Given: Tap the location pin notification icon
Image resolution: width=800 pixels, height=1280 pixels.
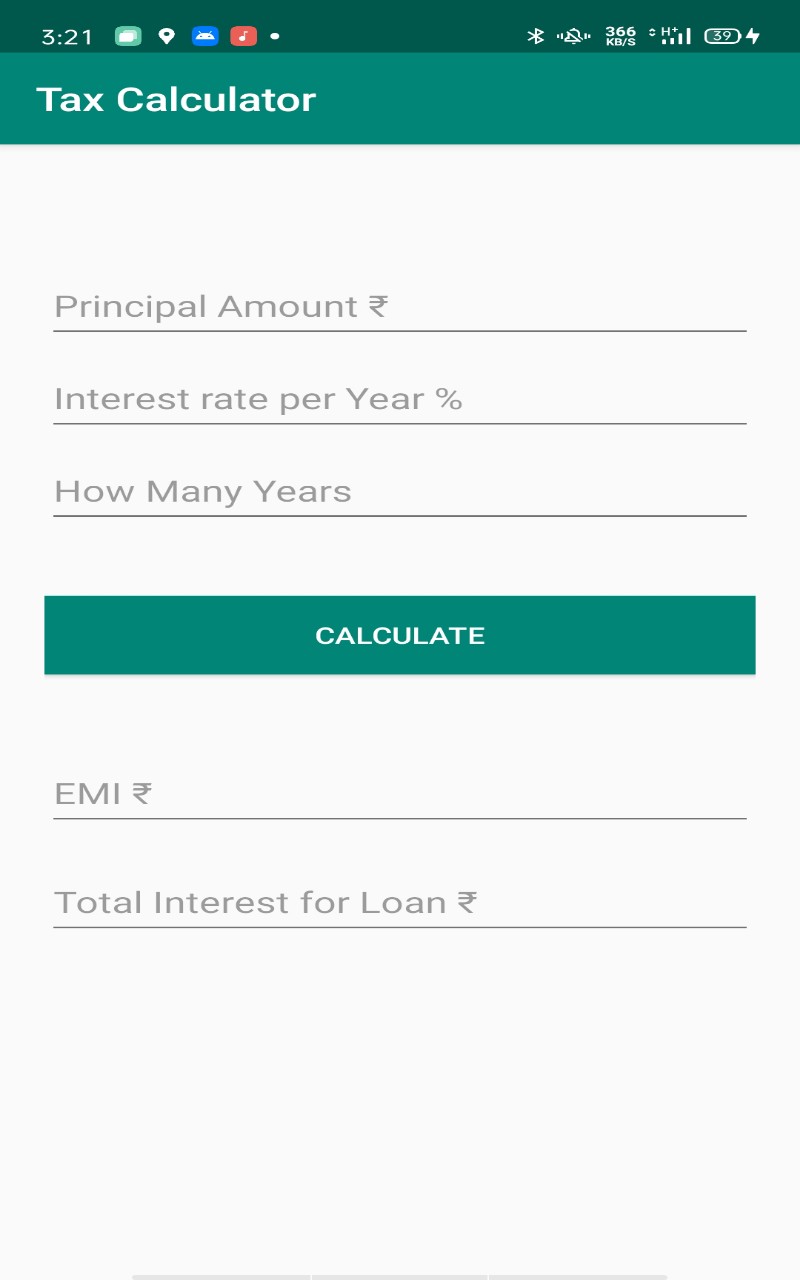Looking at the screenshot, I should (166, 35).
